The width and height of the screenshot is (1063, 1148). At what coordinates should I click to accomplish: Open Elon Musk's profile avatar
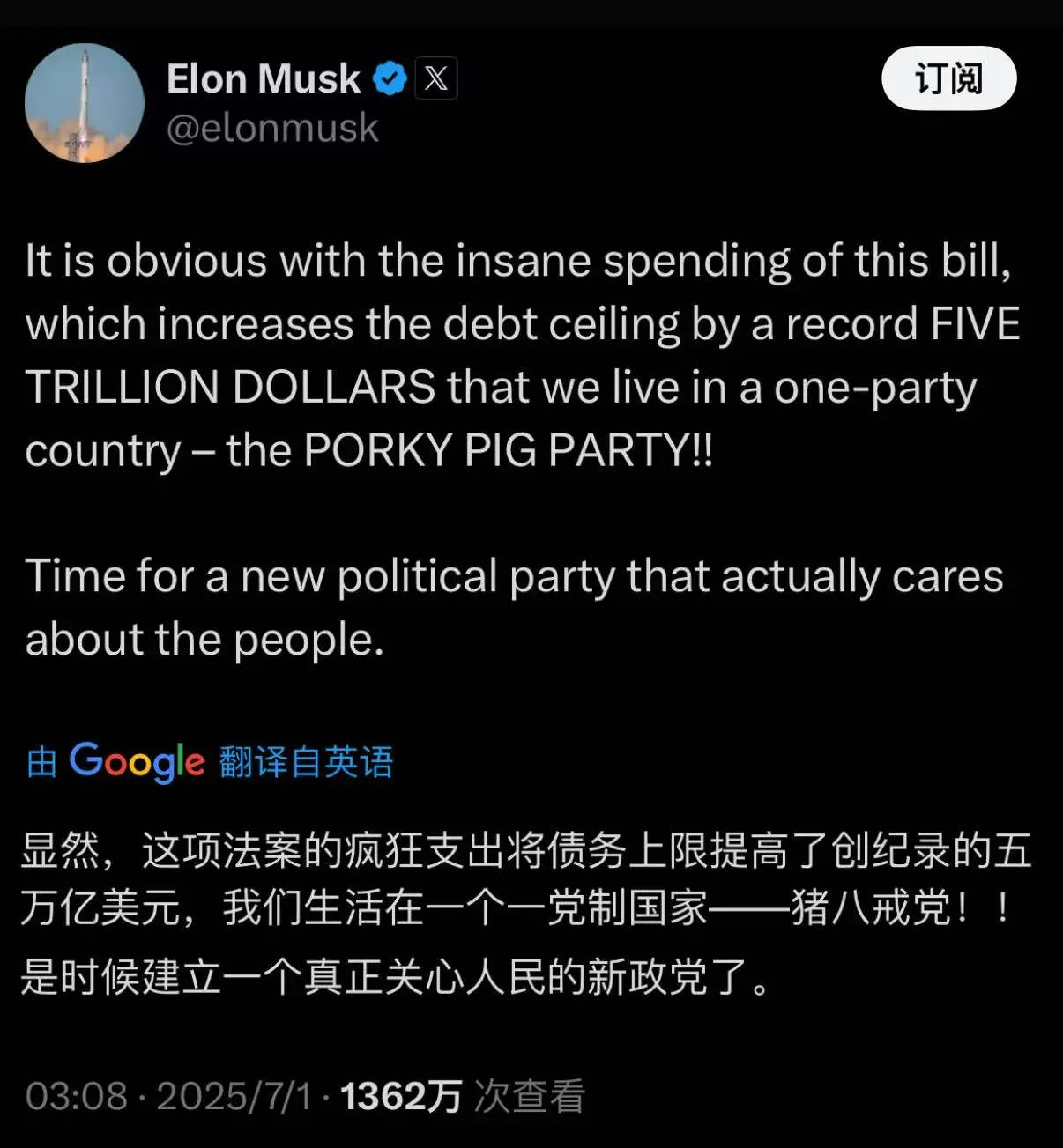tap(85, 103)
